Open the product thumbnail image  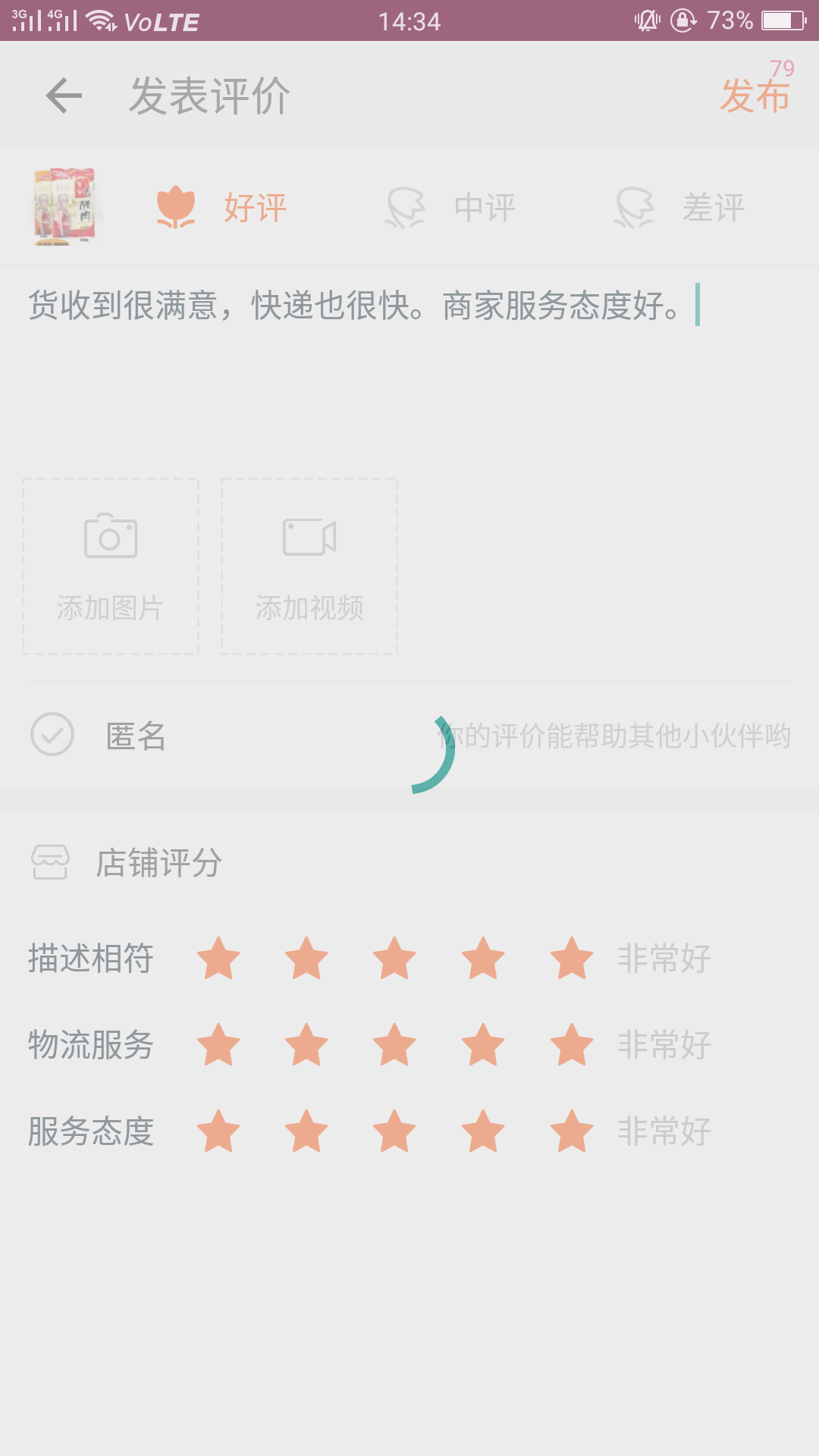pos(65,207)
